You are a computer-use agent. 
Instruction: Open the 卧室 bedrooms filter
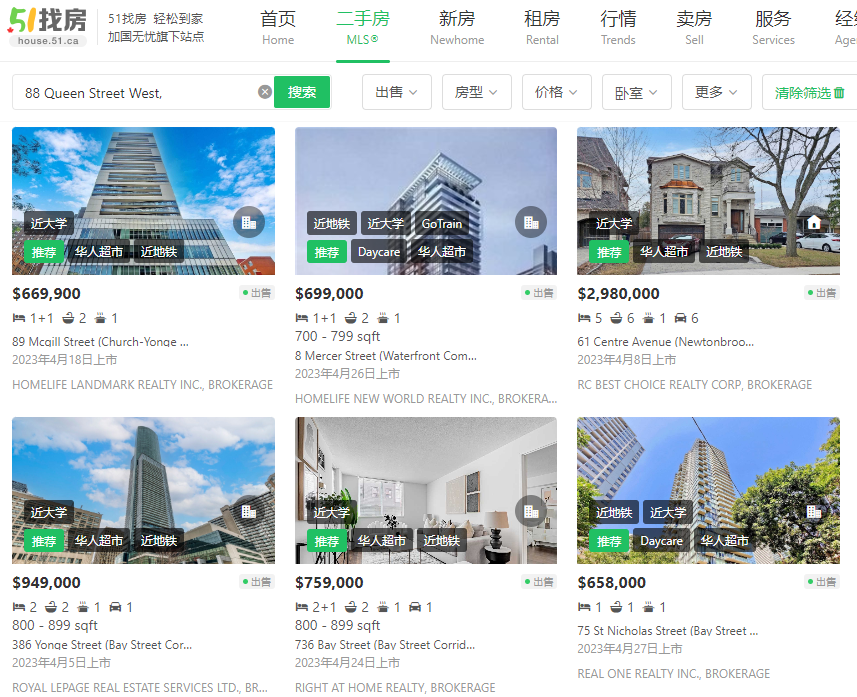coord(637,92)
